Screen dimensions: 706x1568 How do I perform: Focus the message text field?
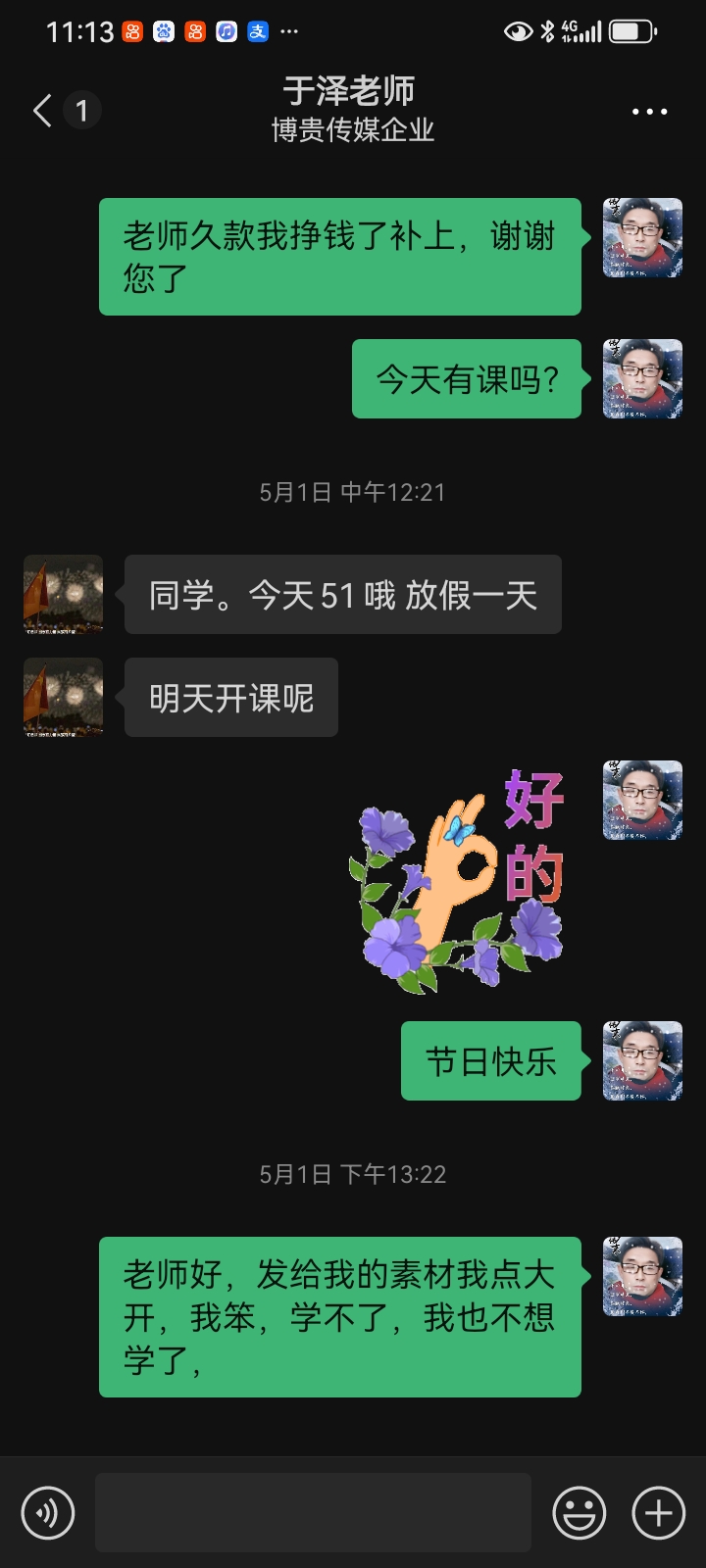(313, 1512)
